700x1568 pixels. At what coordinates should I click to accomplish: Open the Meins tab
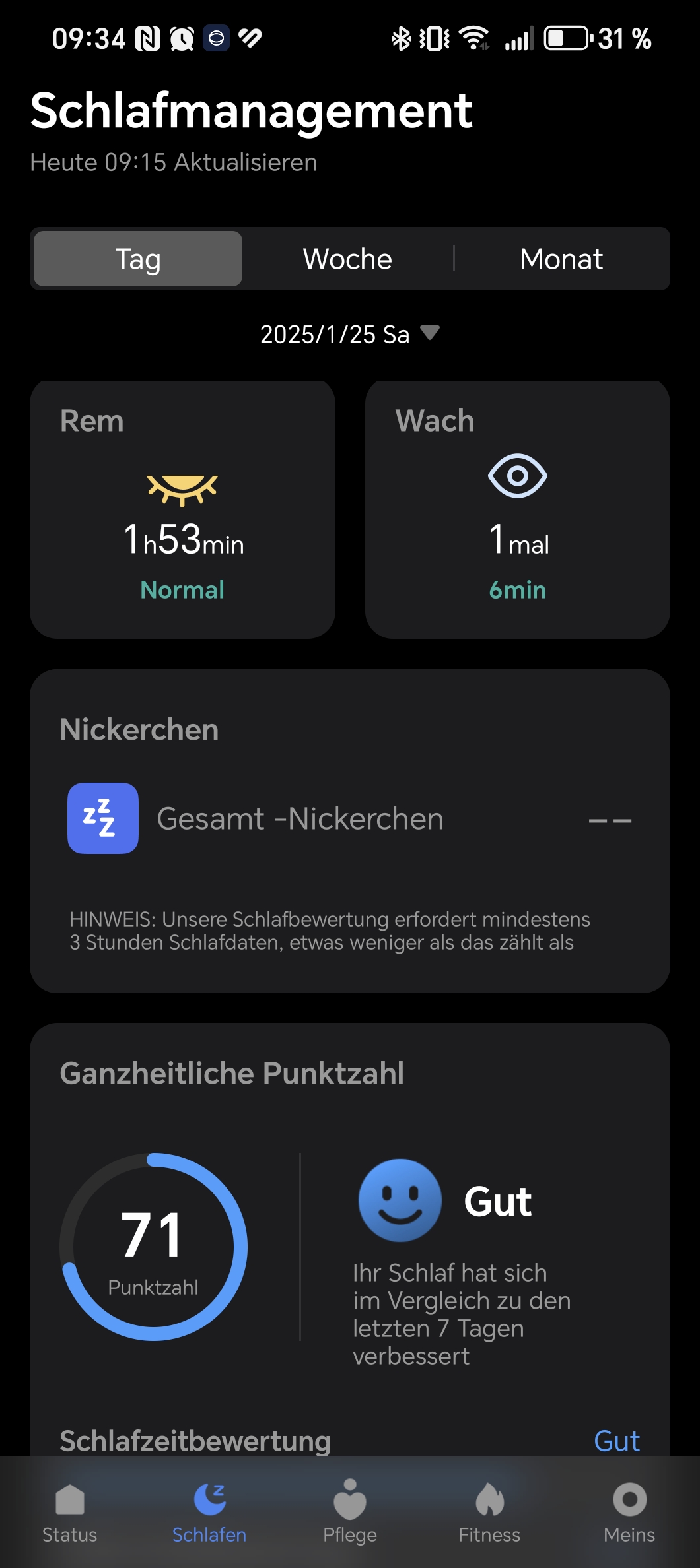[x=629, y=1511]
